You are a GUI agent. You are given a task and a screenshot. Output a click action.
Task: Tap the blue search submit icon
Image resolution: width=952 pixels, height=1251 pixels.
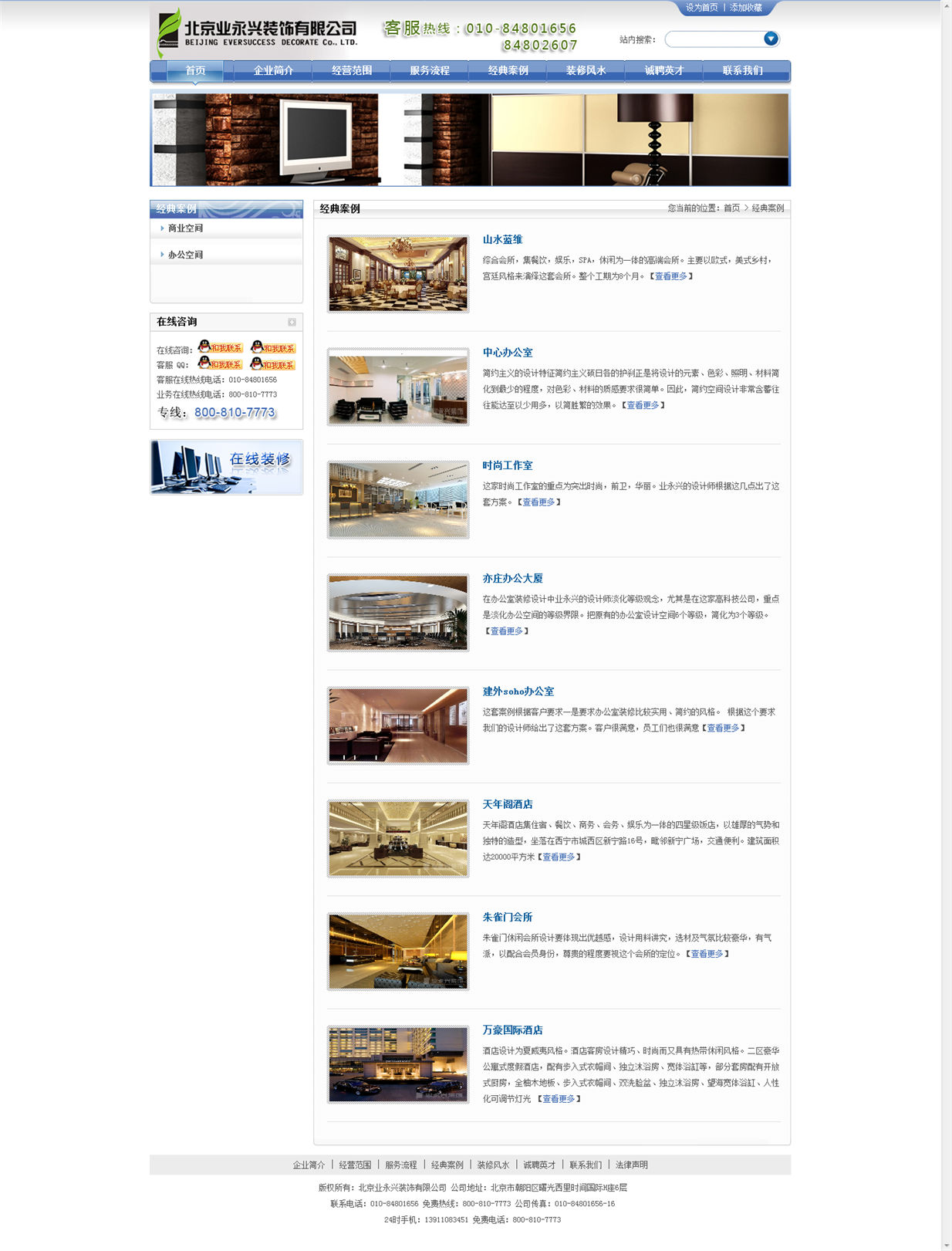click(x=770, y=39)
